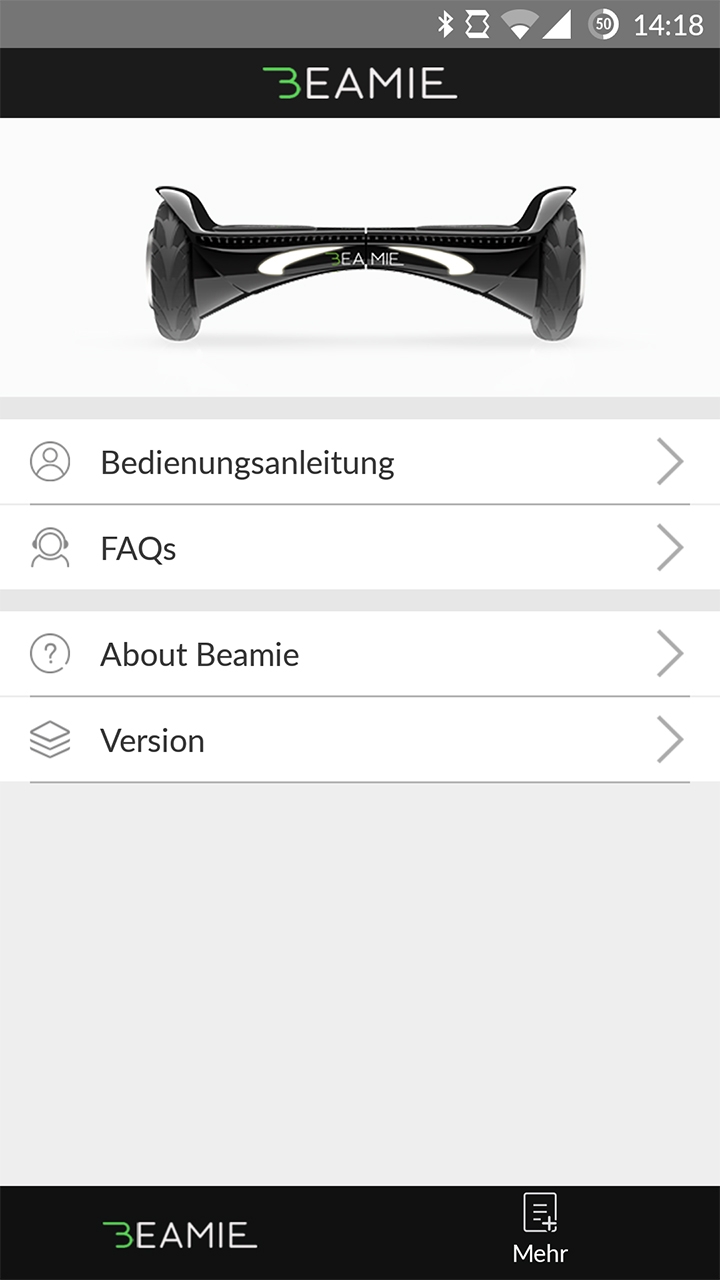Open the Bedienungsanleitung row

[360, 462]
